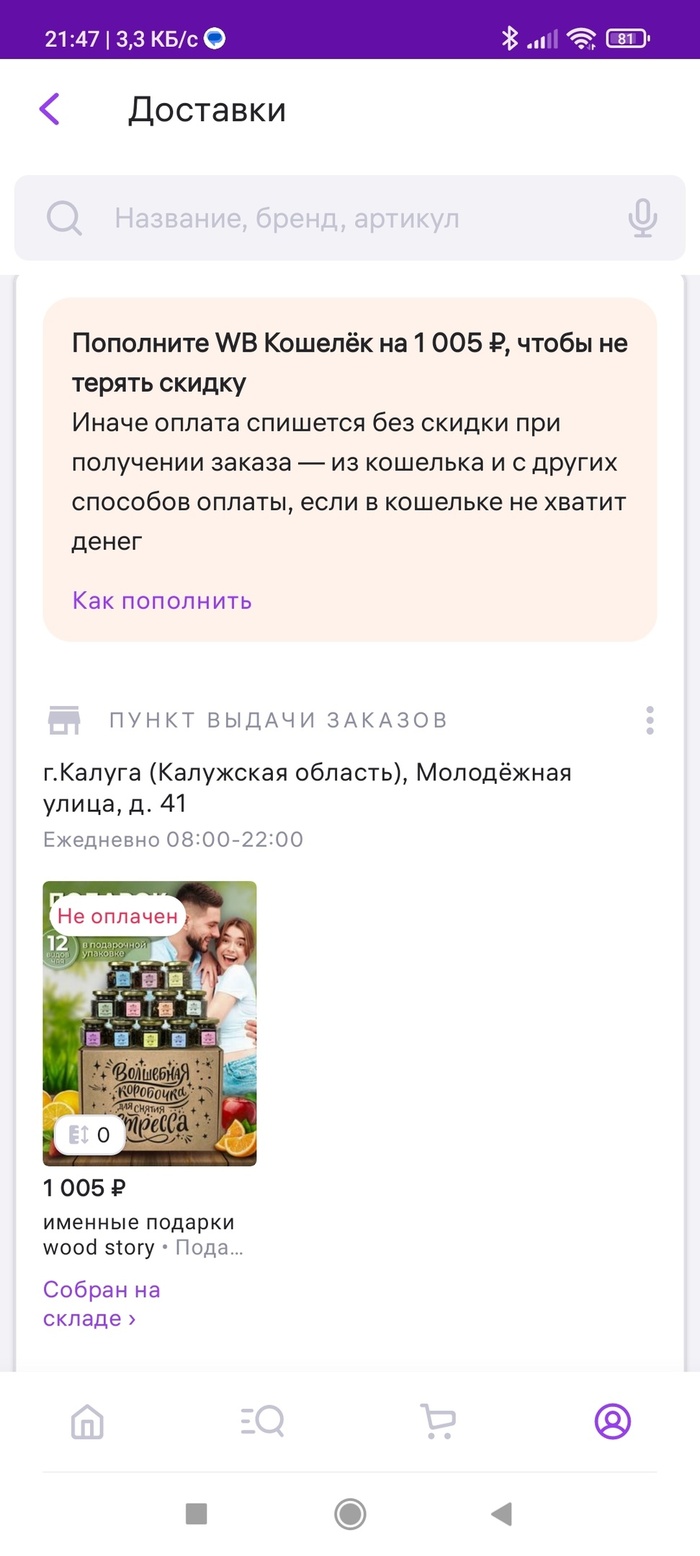
Task: Tap the system home button
Action: pyautogui.click(x=350, y=1514)
